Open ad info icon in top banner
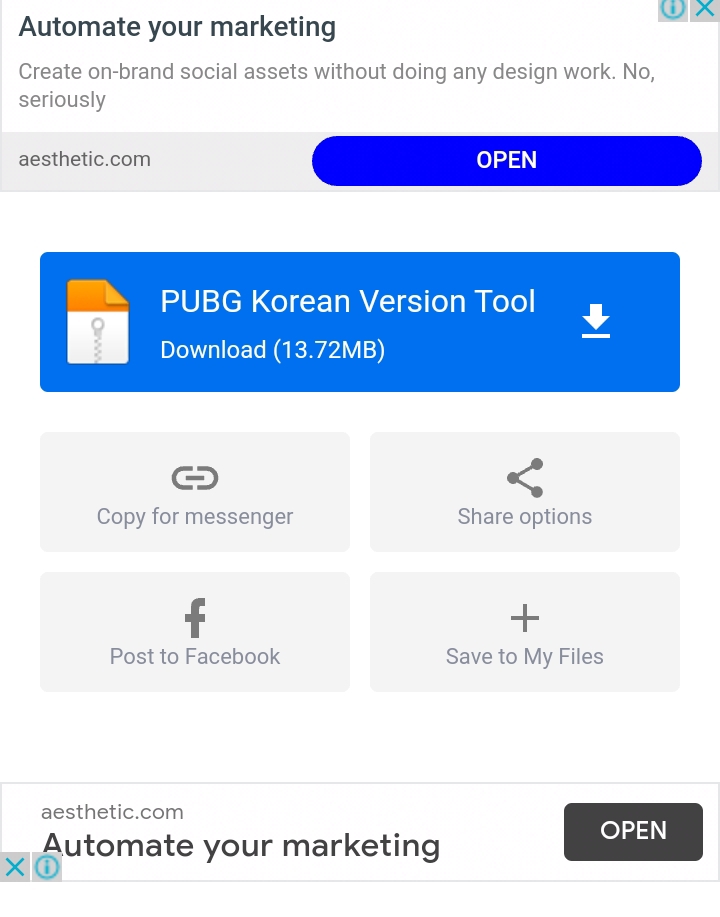This screenshot has width=720, height=917. (x=674, y=9)
